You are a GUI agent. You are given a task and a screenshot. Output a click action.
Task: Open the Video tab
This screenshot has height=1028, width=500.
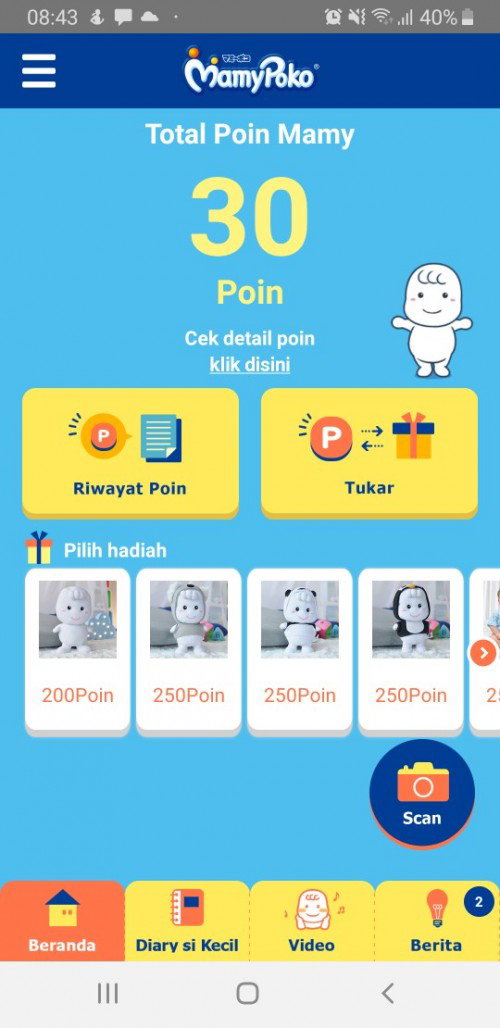(x=311, y=921)
